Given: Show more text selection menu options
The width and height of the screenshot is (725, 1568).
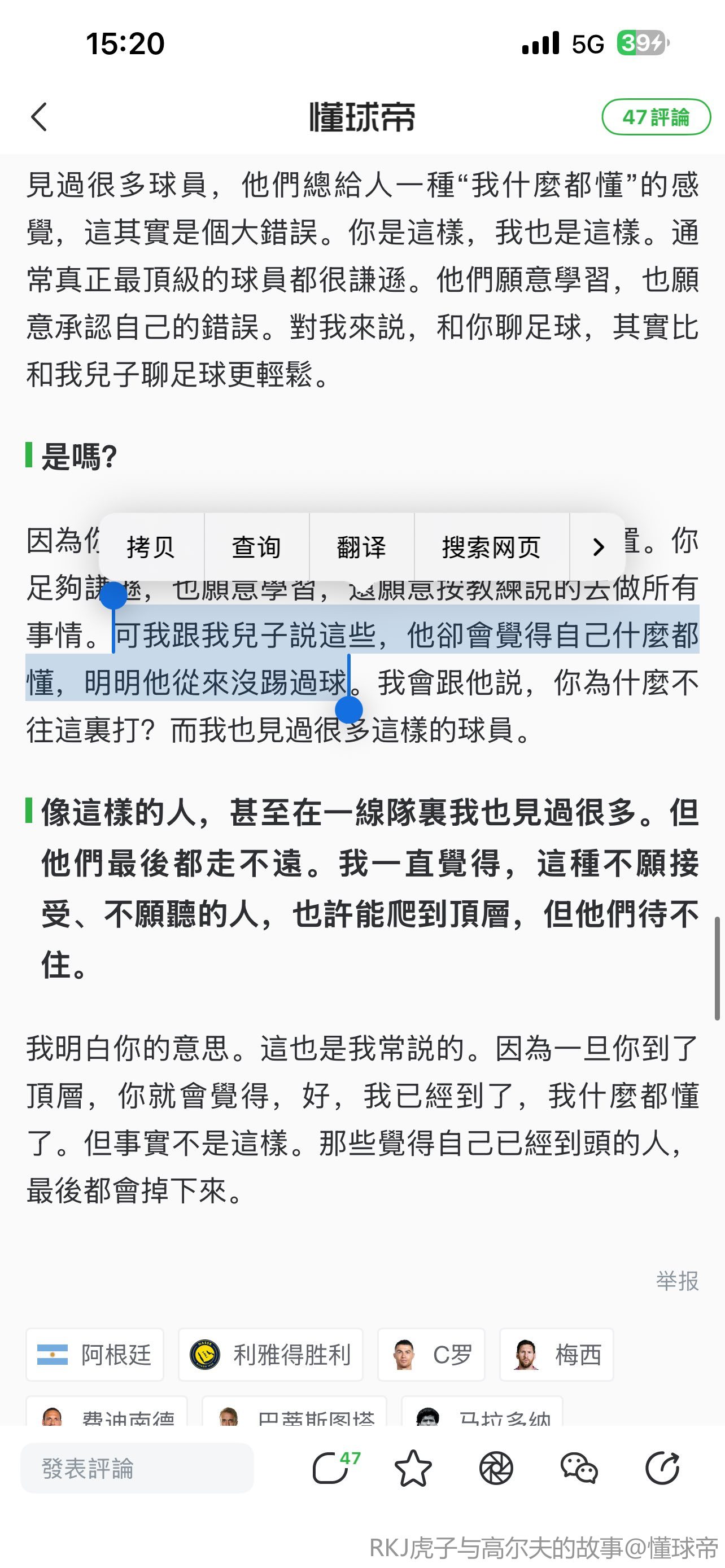Looking at the screenshot, I should 598,547.
